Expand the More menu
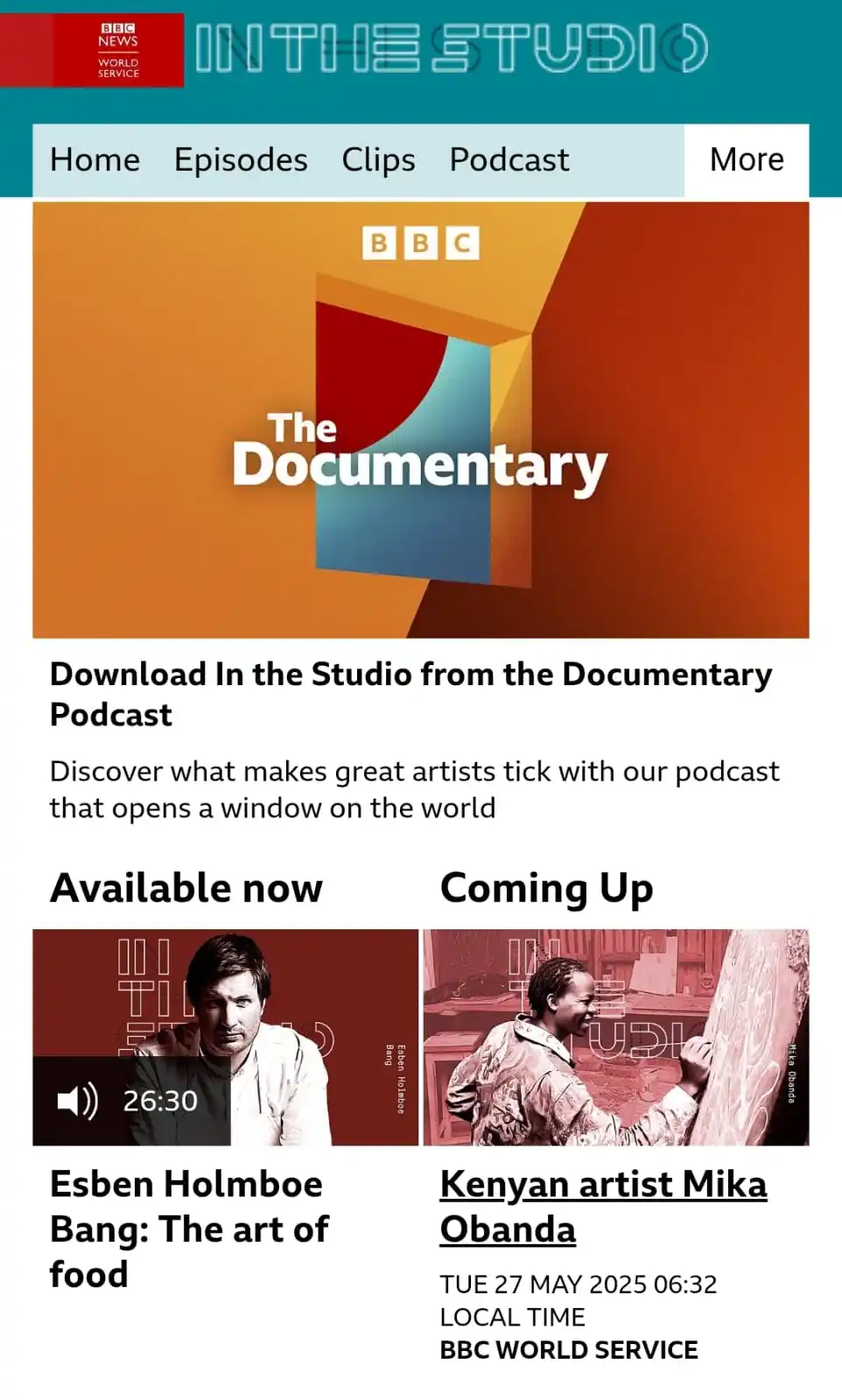This screenshot has height=1400, width=842. click(x=746, y=160)
